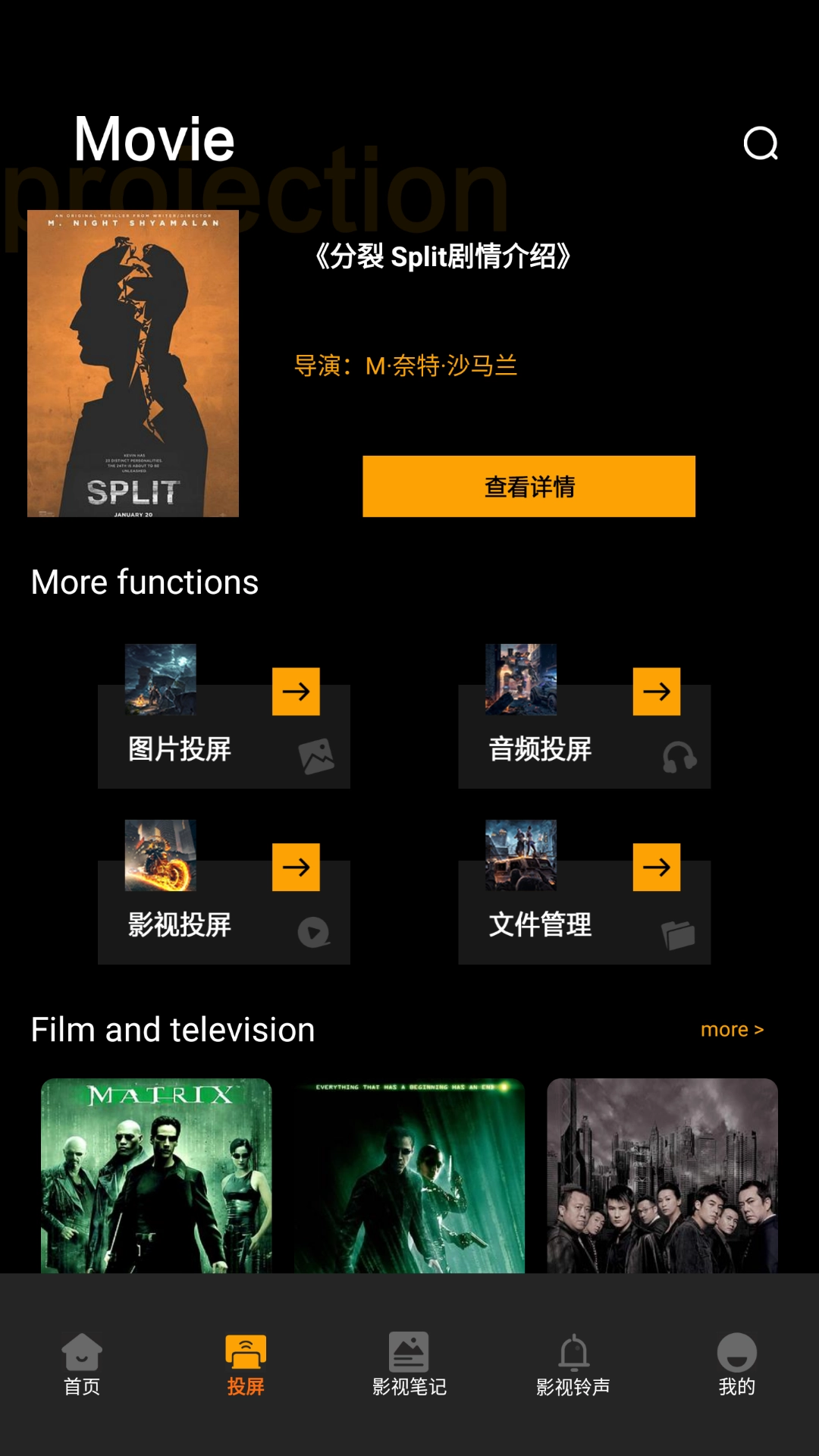This screenshot has width=819, height=1456.
Task: Tap the 首页 home icon in bottom bar
Action: pos(81,1352)
